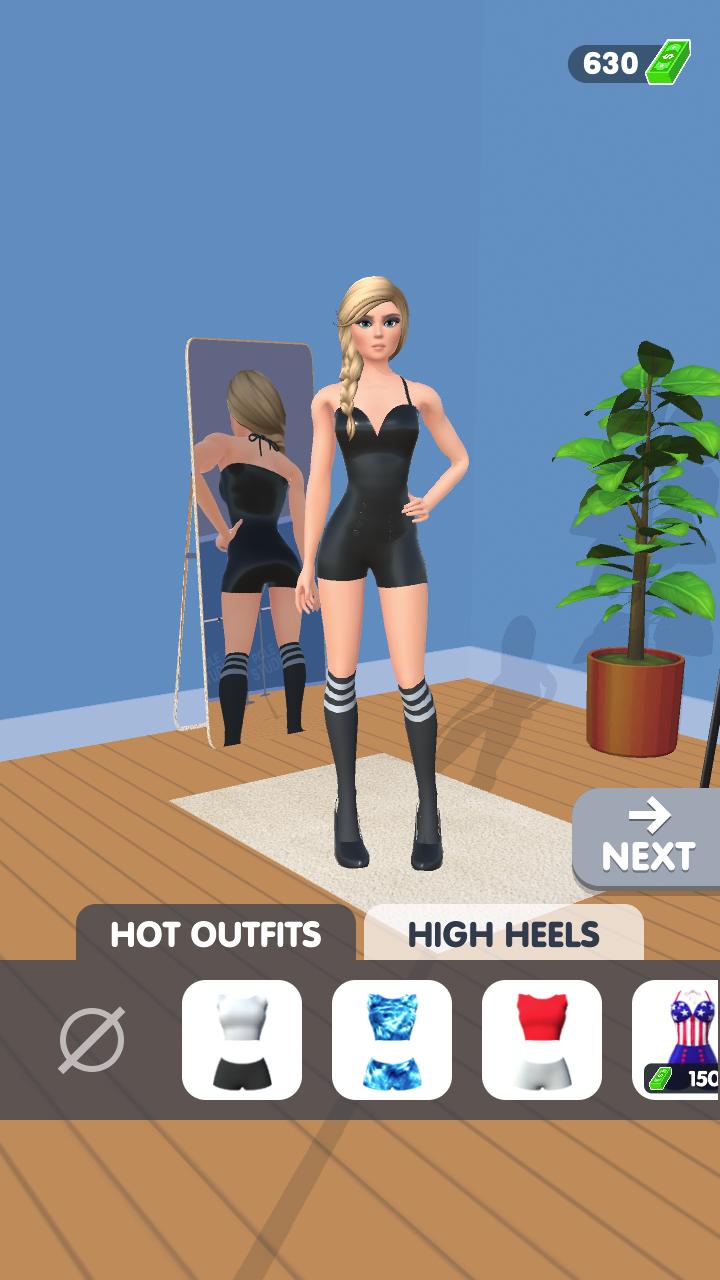
Task: Switch to the High Heels tab
Action: tap(503, 934)
